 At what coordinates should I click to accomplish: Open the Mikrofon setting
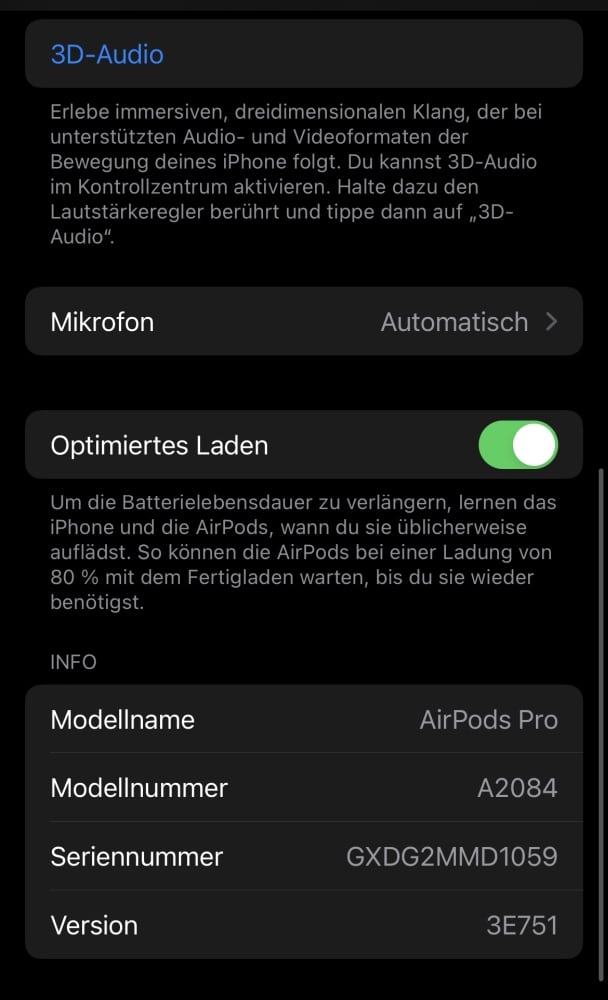(303, 322)
